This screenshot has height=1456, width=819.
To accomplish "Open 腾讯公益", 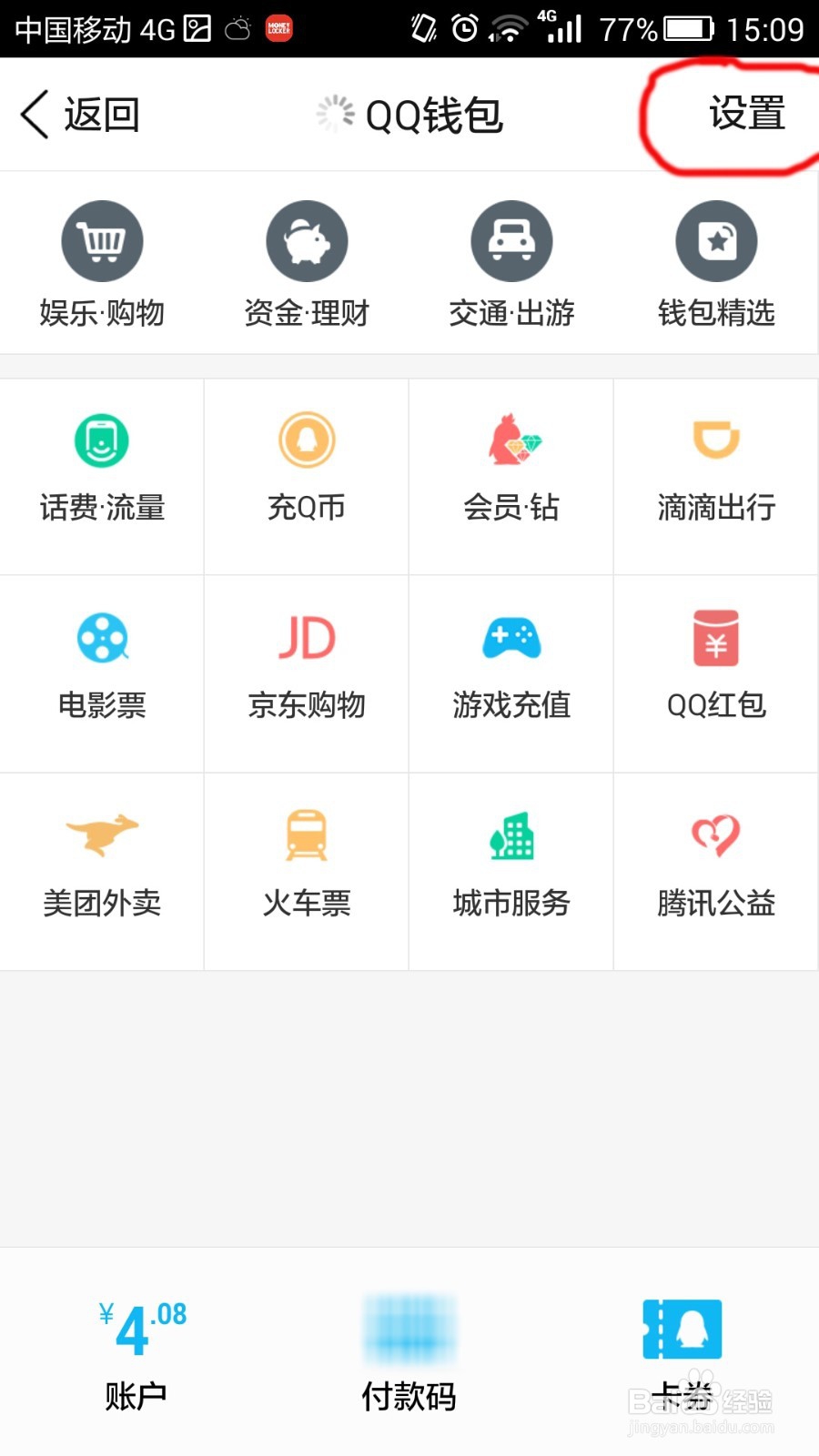I will [716, 872].
